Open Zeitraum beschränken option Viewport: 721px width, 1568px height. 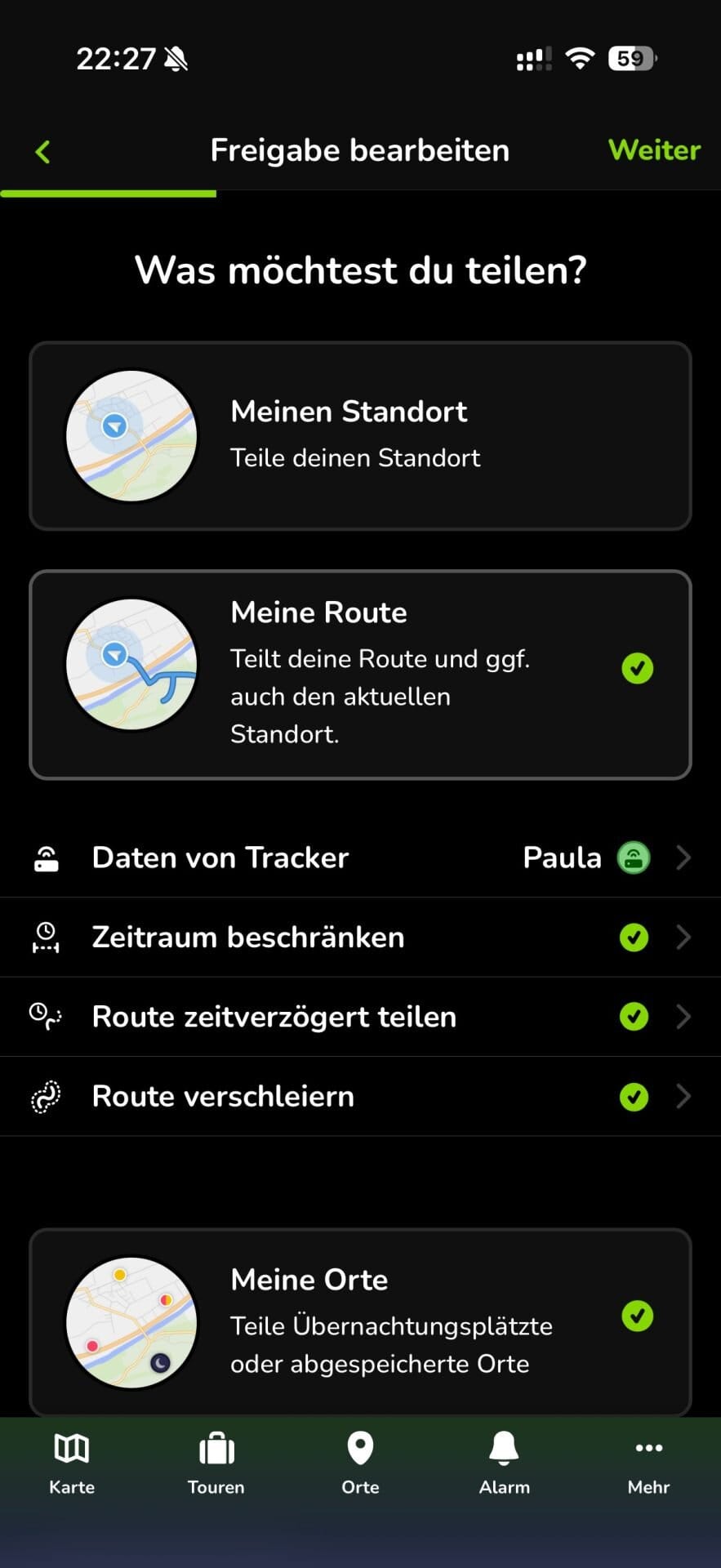coord(360,938)
